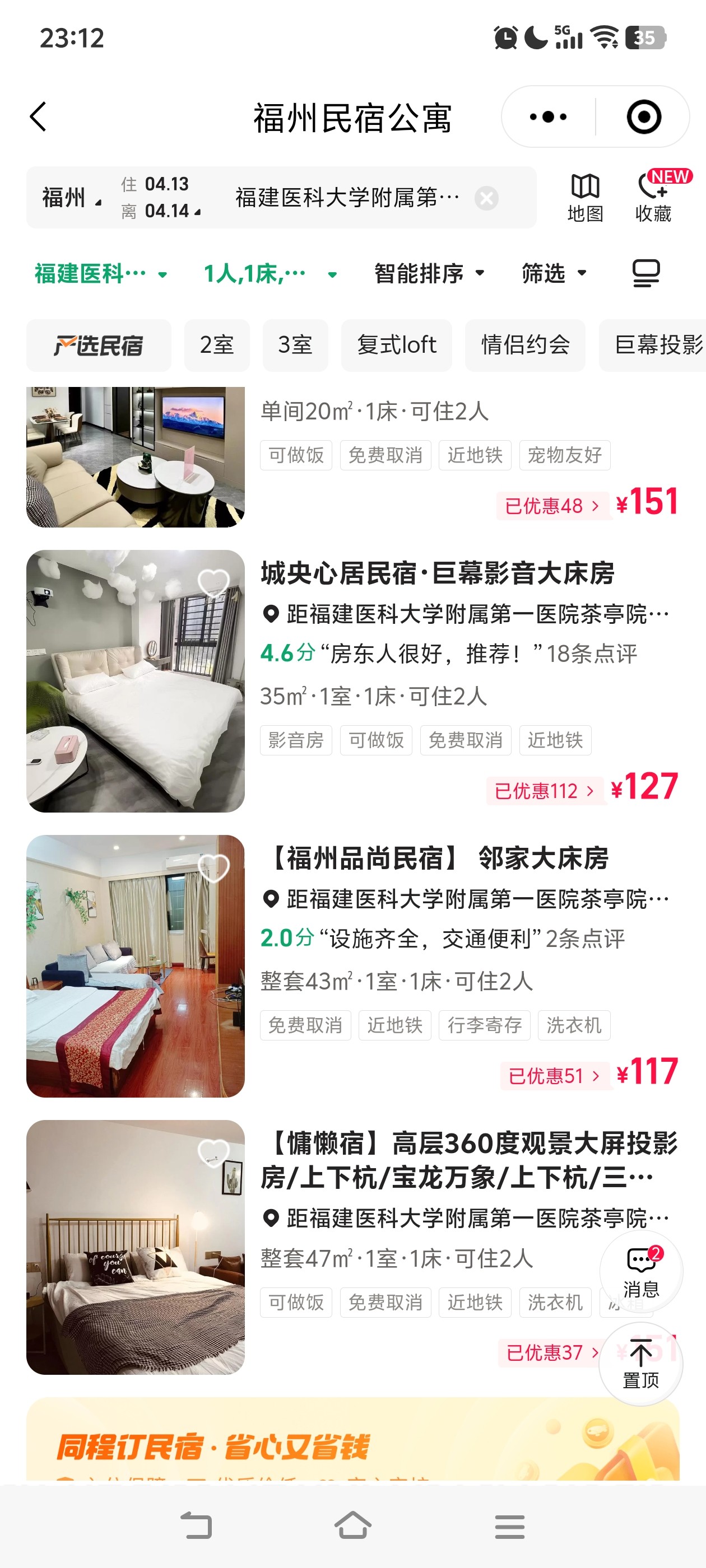The width and height of the screenshot is (706, 1568).
Task: Select the 严选民宿 chip
Action: point(99,345)
